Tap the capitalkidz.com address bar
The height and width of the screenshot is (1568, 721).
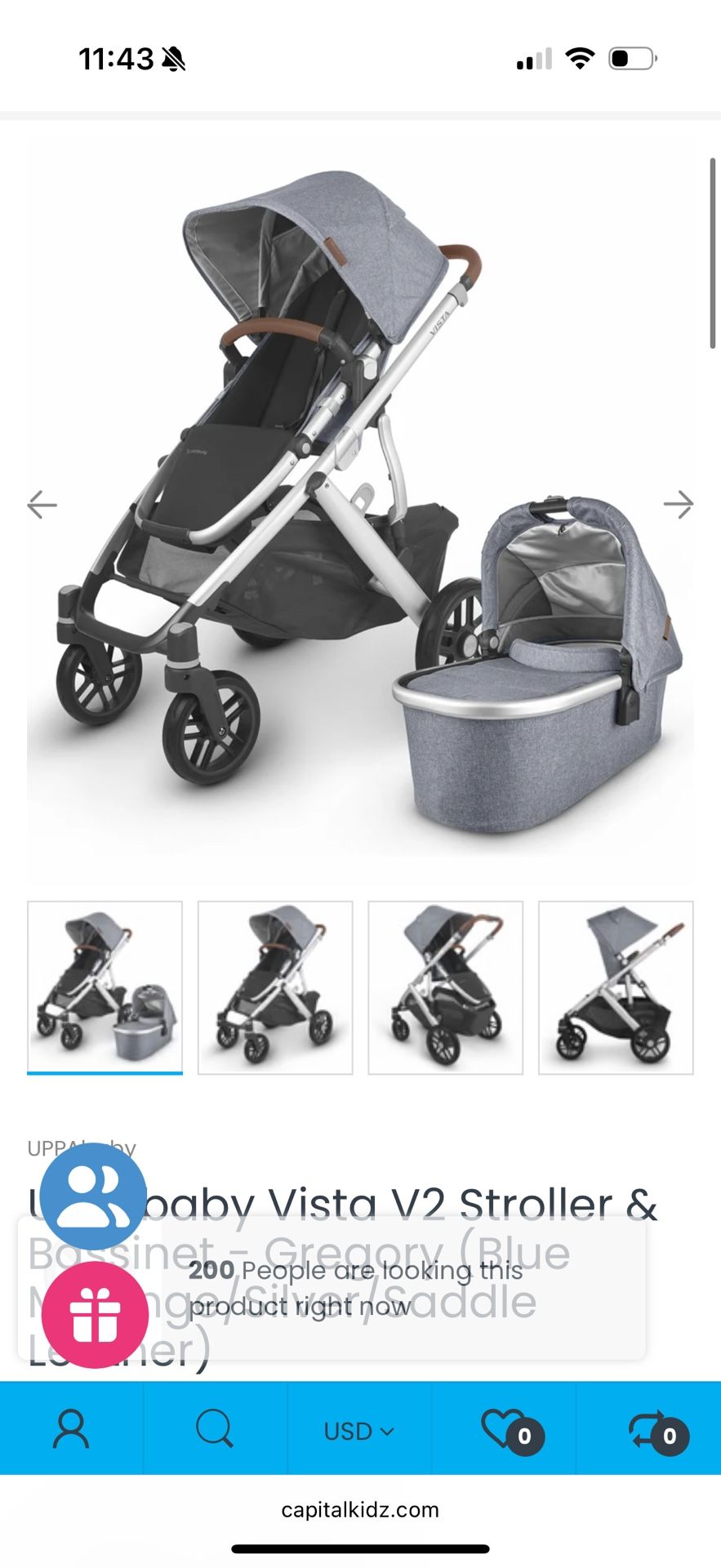360,1509
